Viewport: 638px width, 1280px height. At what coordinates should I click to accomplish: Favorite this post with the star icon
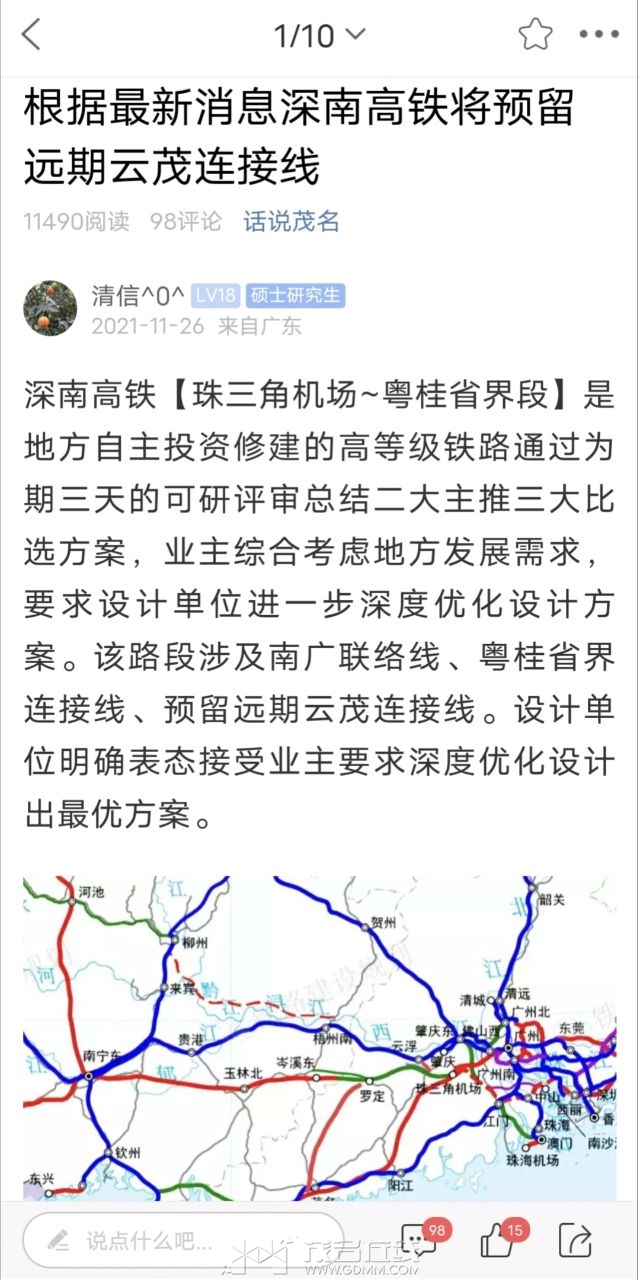(536, 35)
